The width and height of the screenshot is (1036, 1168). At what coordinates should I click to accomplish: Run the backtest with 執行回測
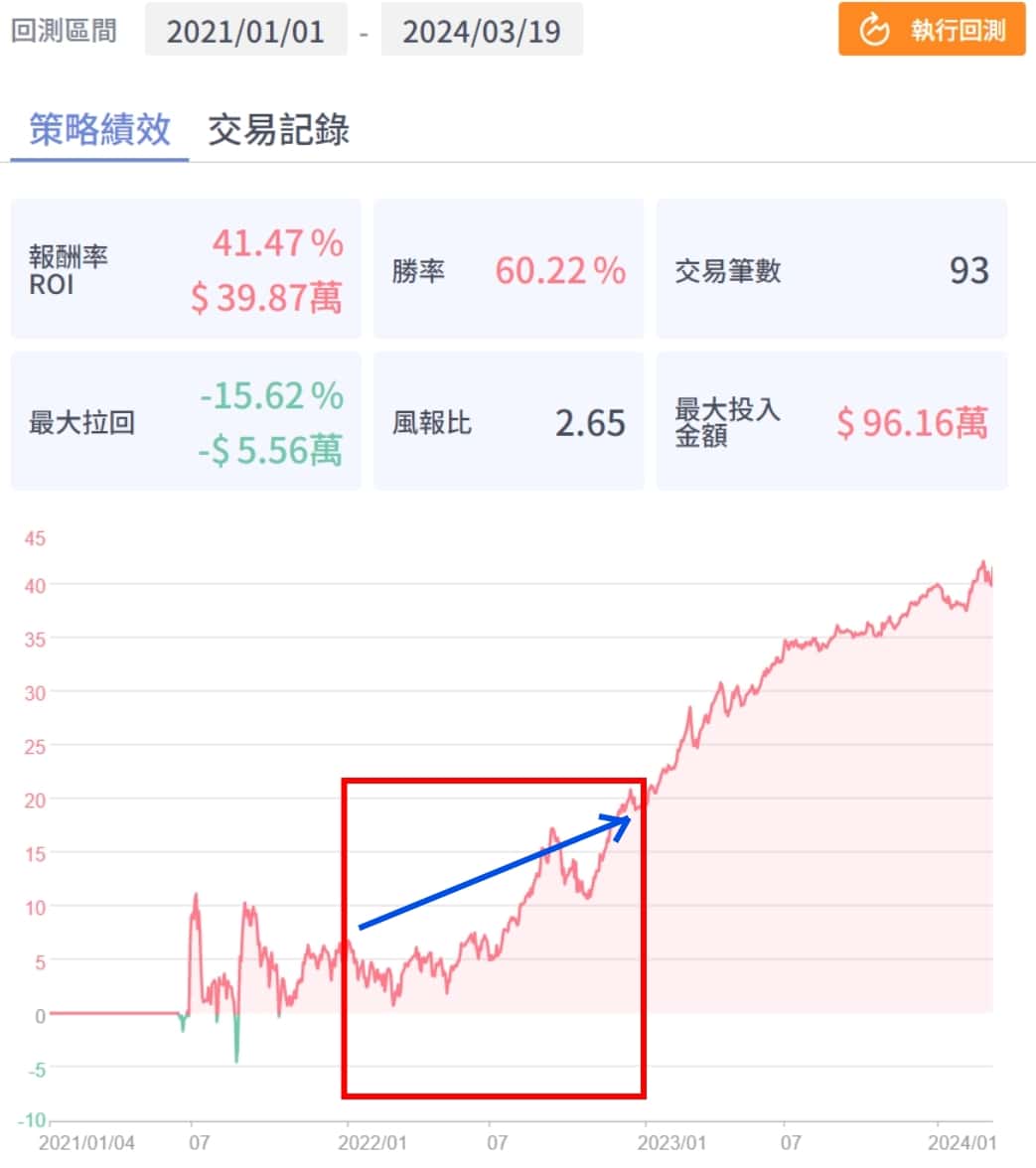pyautogui.click(x=932, y=30)
